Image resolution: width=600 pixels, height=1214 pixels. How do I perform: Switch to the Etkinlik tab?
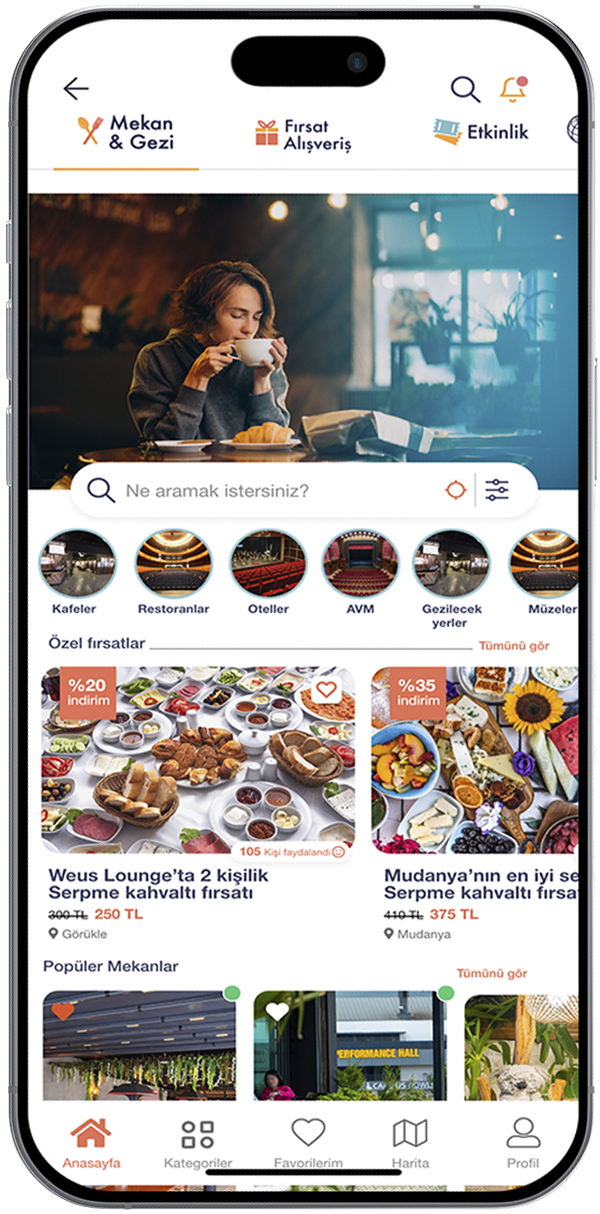pos(481,131)
